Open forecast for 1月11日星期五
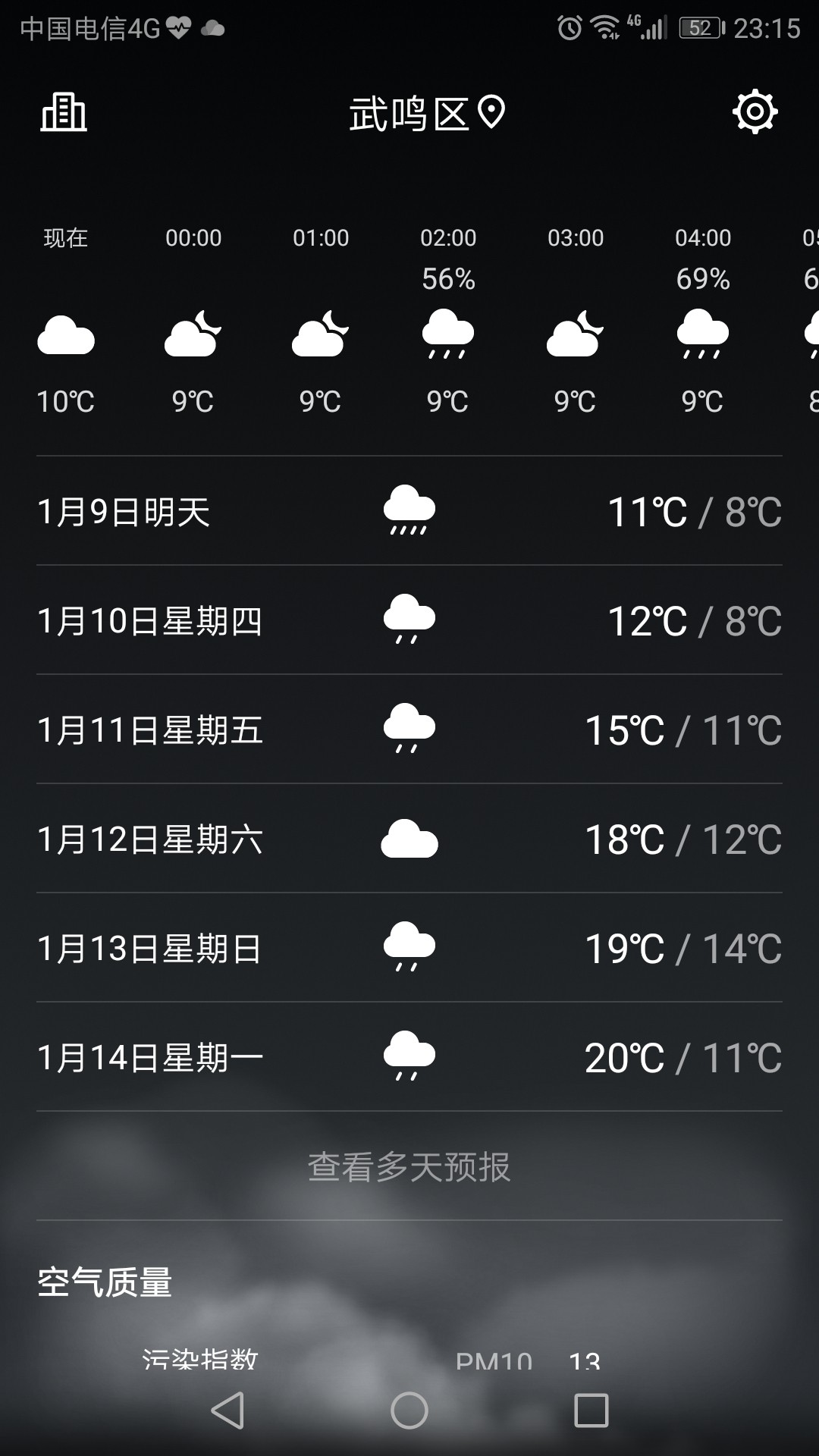This screenshot has height=1456, width=819. pos(409,730)
